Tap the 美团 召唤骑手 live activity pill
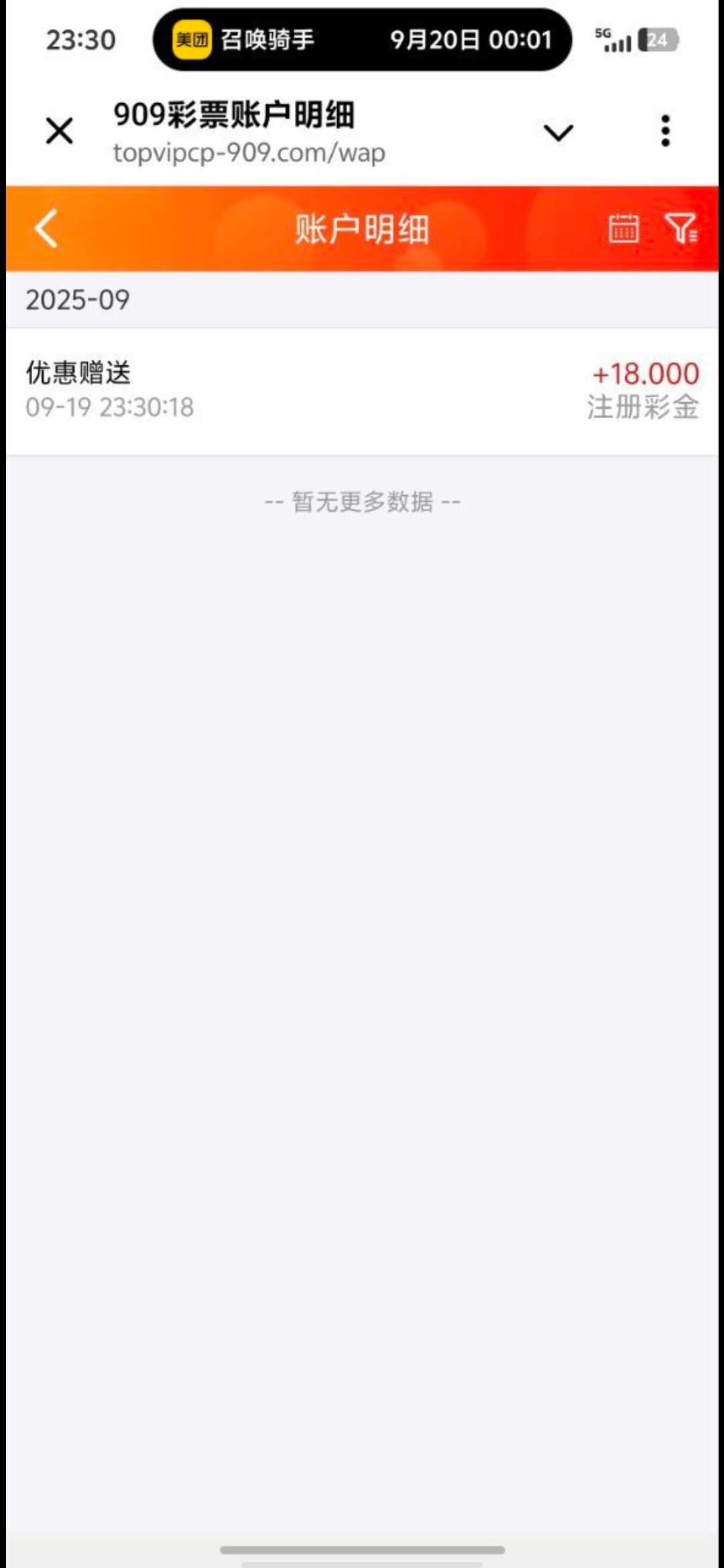The height and width of the screenshot is (1568, 724). pos(362,40)
